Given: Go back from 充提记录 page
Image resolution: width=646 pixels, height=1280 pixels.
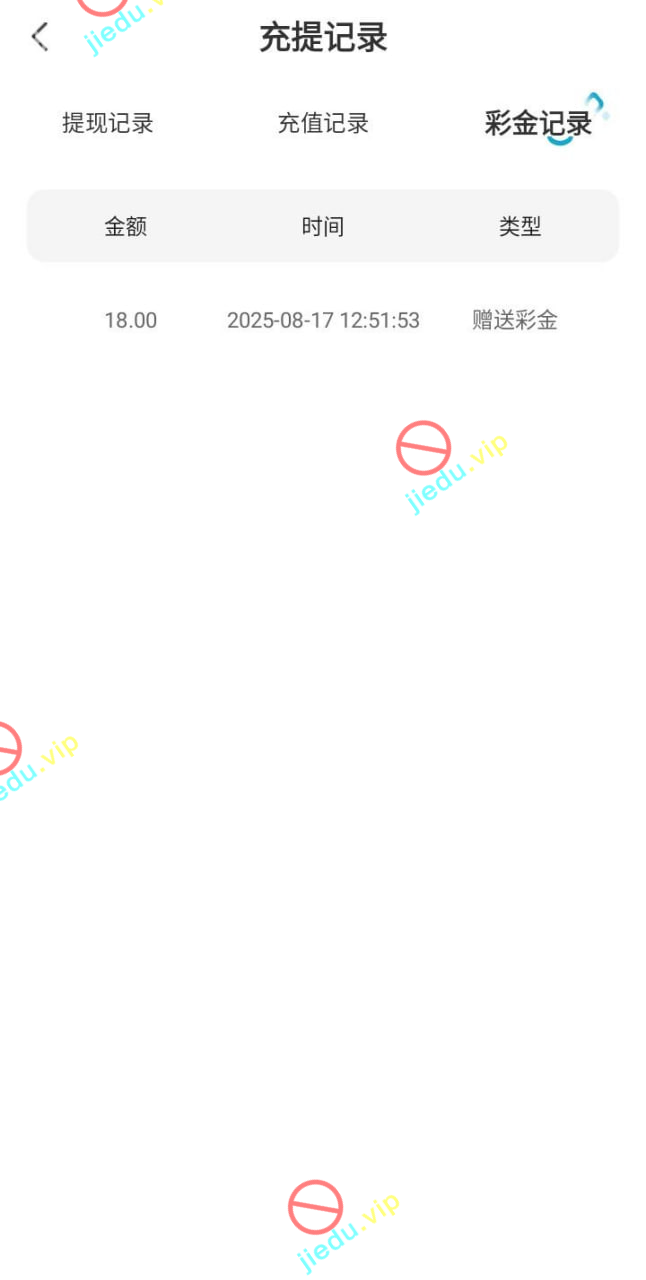Looking at the screenshot, I should tap(40, 38).
